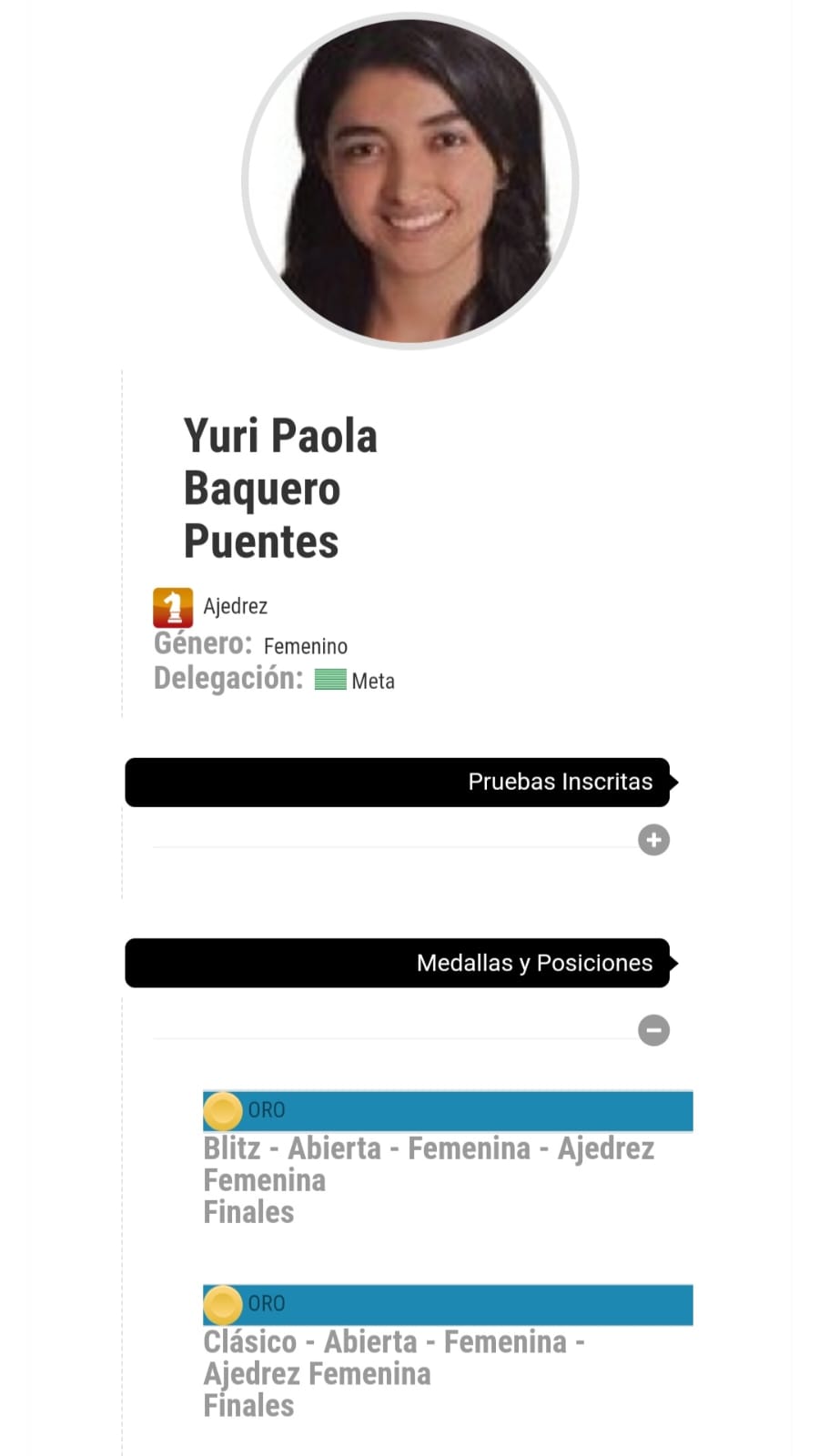This screenshot has height=1456, width=819.
Task: Expand the Pruebas Inscritas section
Action: point(653,840)
